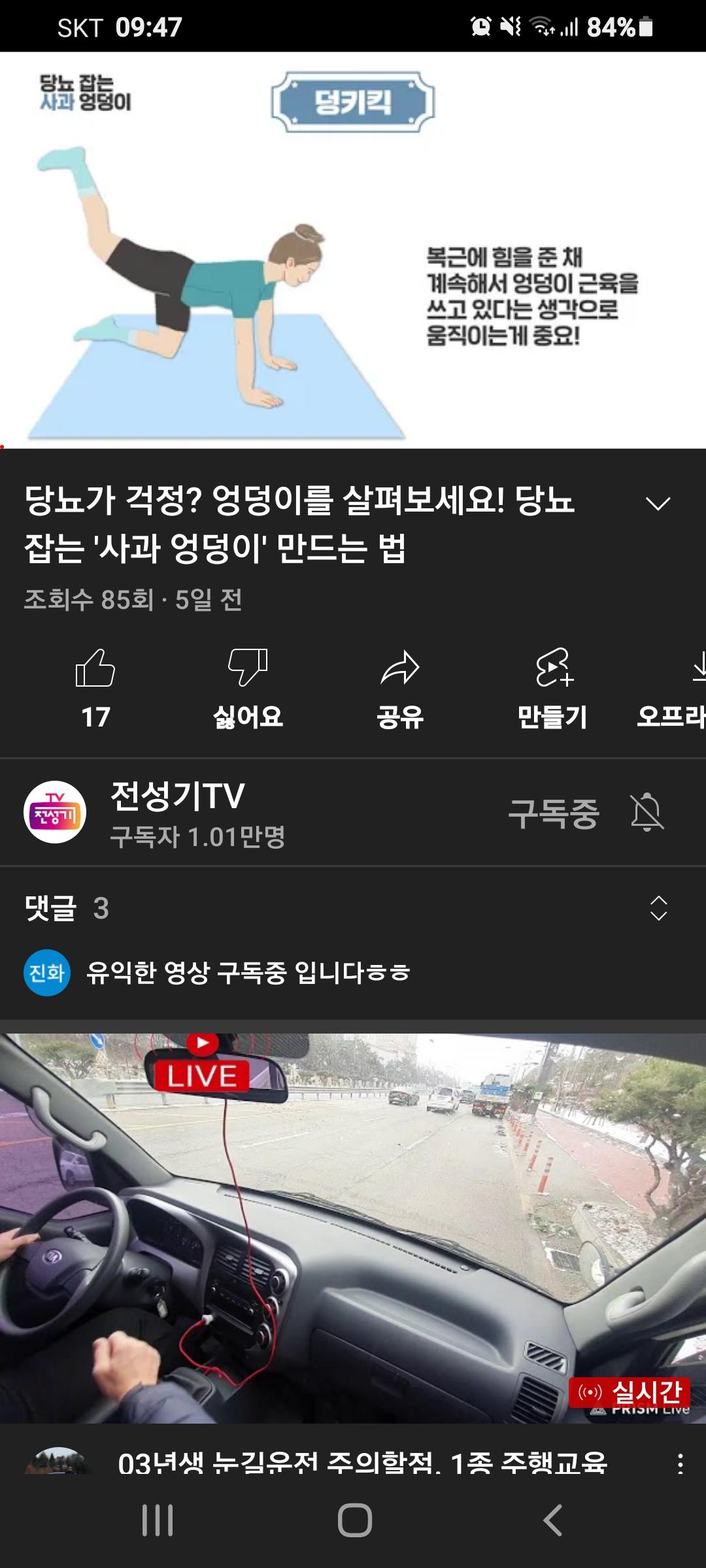This screenshot has height=1568, width=706.
Task: Share the video using 공유
Action: pyautogui.click(x=400, y=689)
